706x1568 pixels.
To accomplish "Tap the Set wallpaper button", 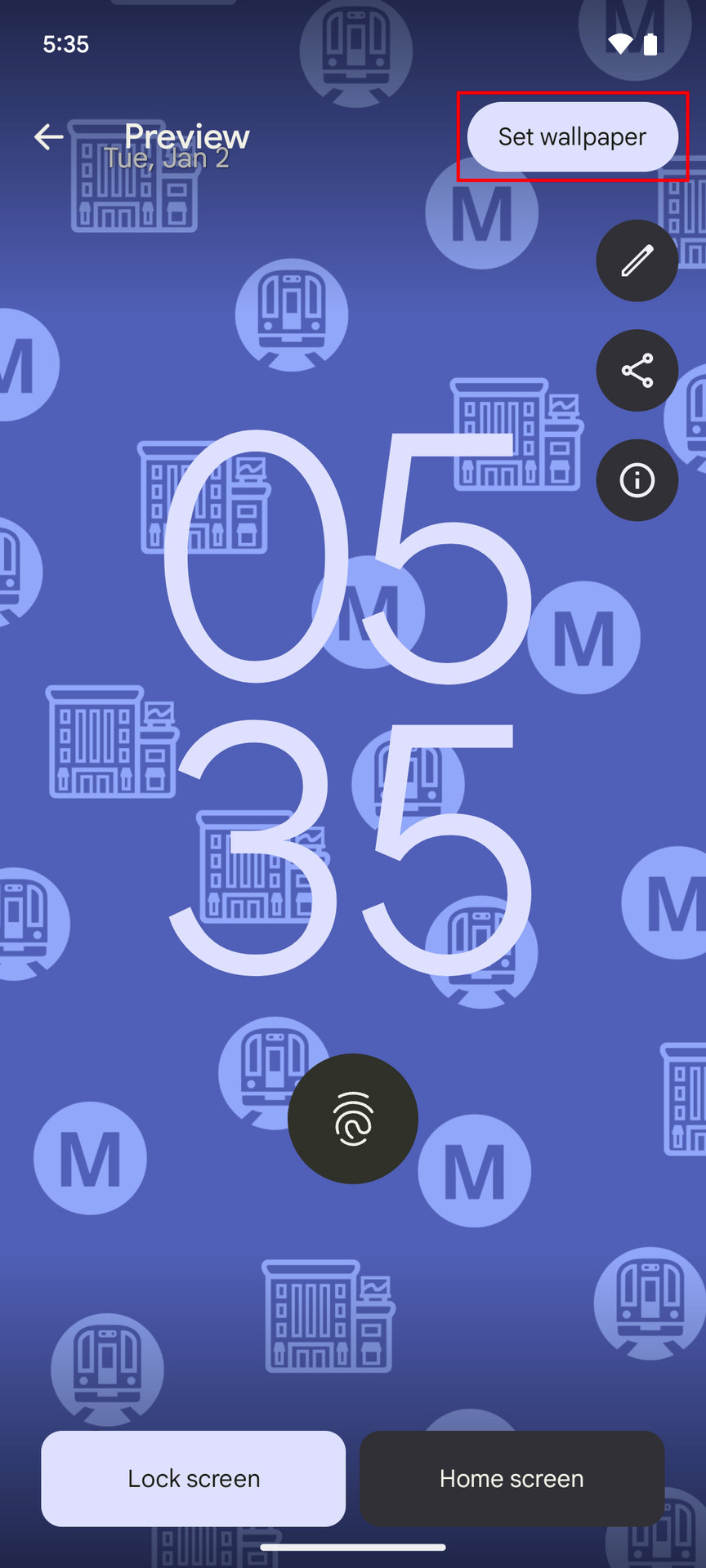I will [572, 136].
